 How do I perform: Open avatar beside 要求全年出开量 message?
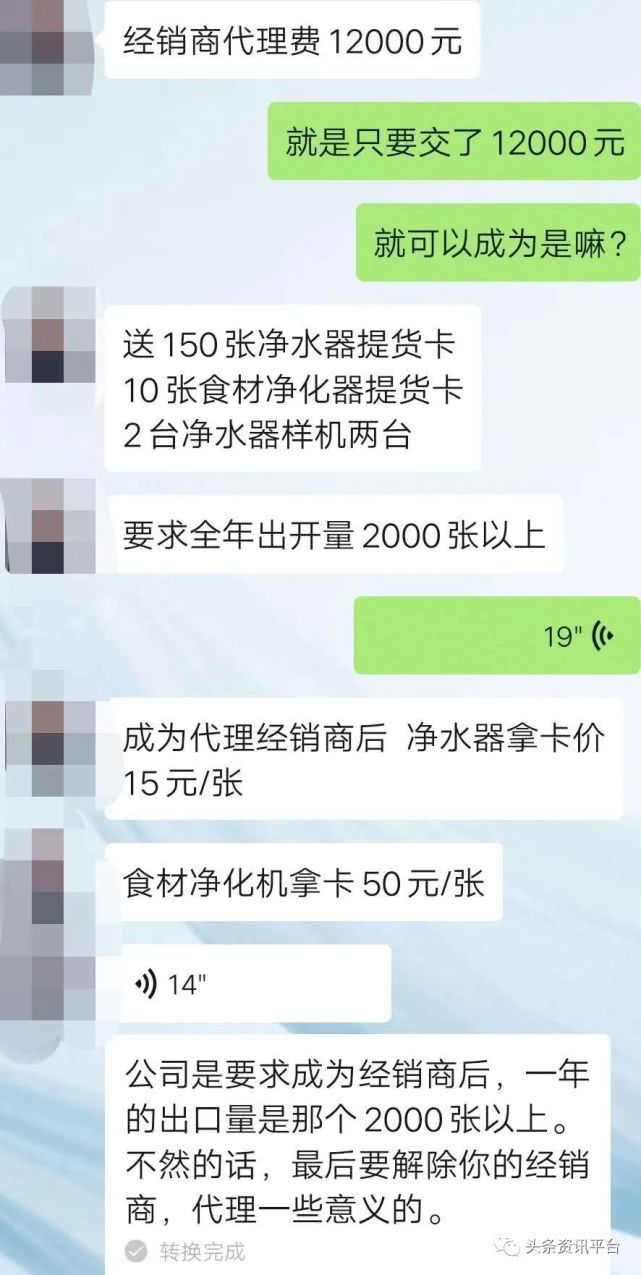point(48,526)
